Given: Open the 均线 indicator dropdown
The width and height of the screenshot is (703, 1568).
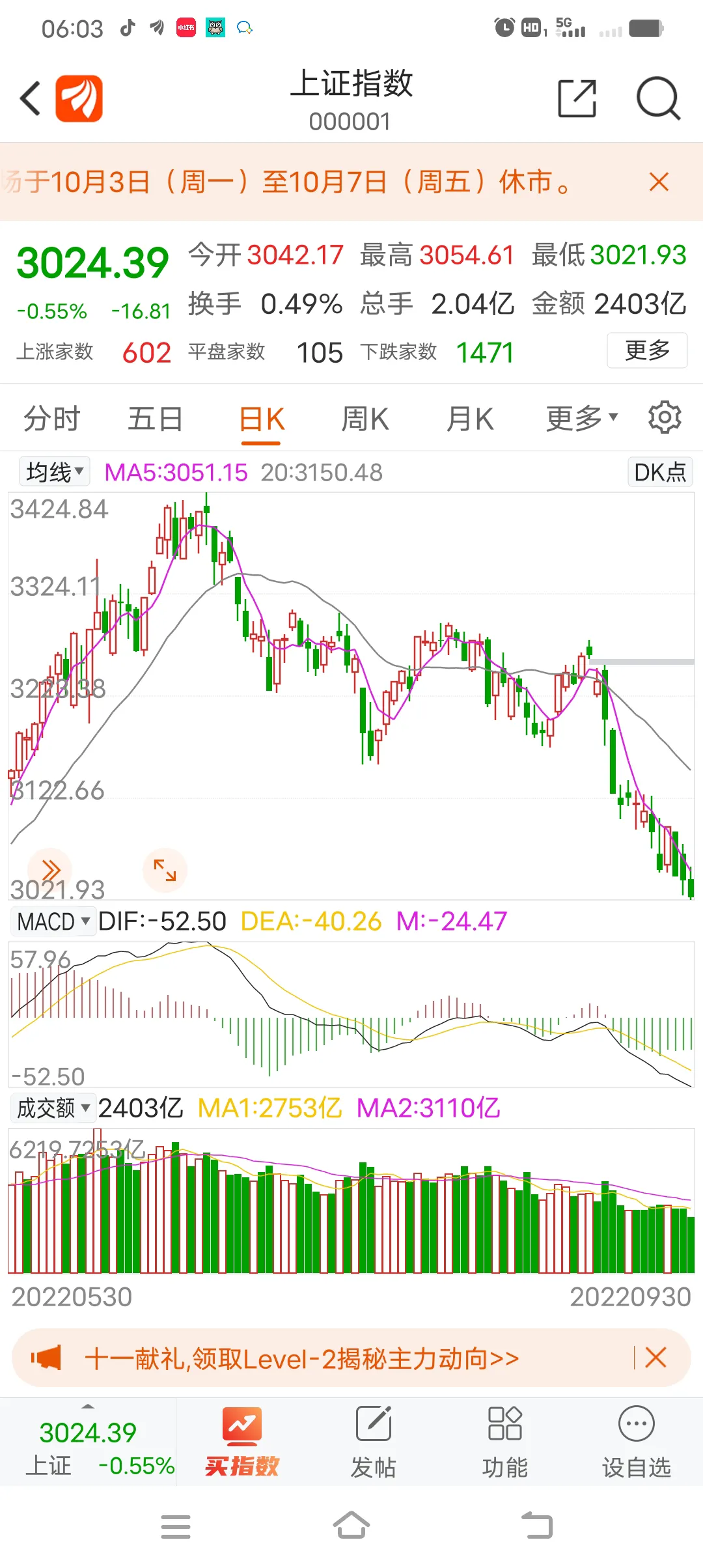Looking at the screenshot, I should (55, 472).
